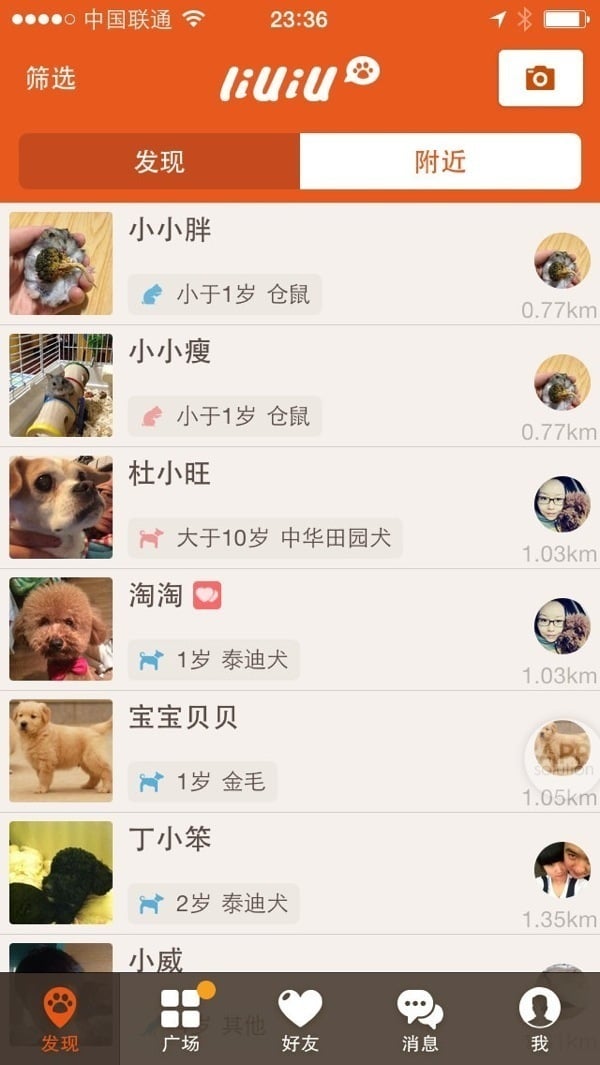
Task: View owner avatar beside 小小胖
Action: coord(562,261)
